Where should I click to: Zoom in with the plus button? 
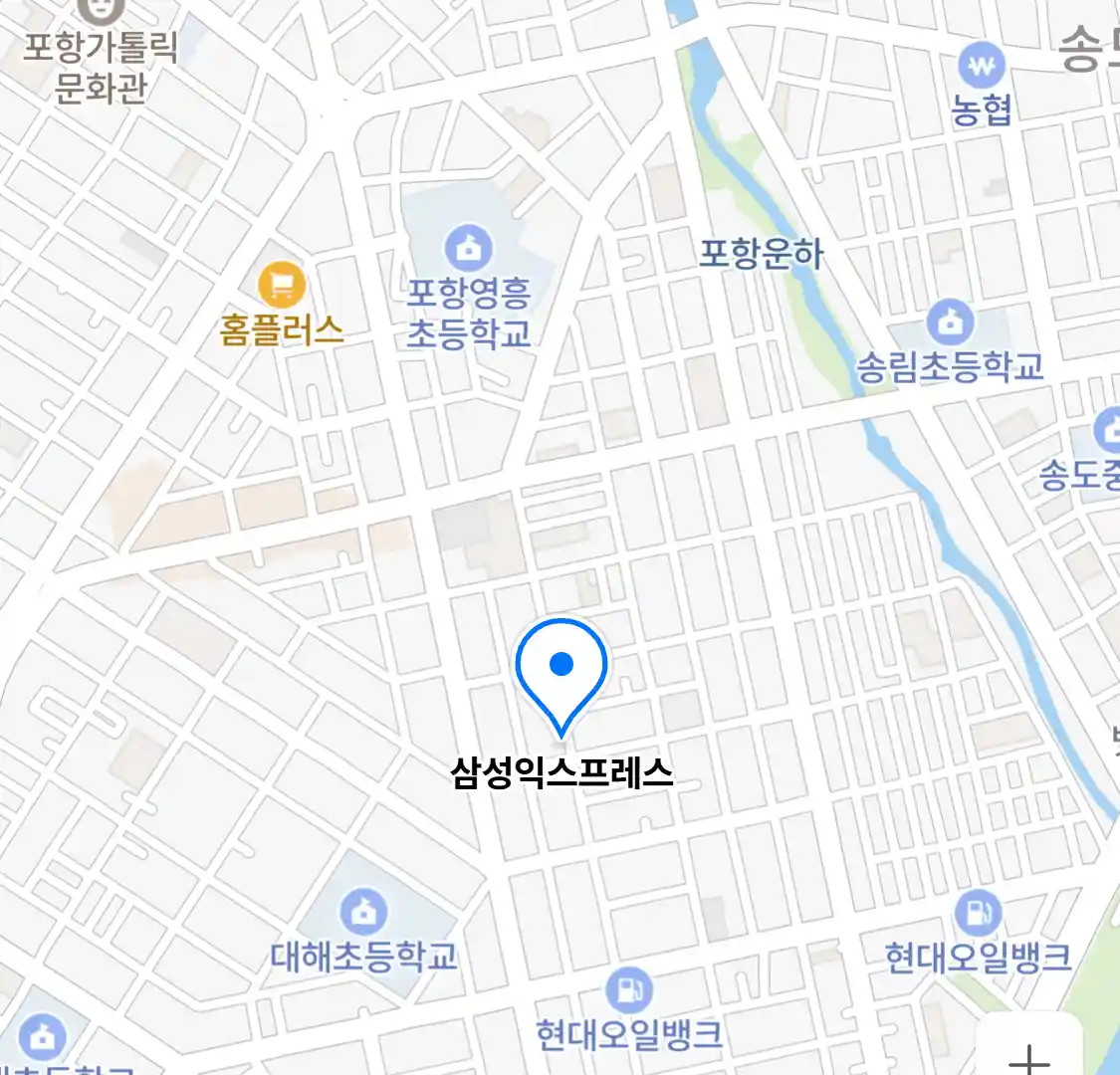point(1029,1056)
